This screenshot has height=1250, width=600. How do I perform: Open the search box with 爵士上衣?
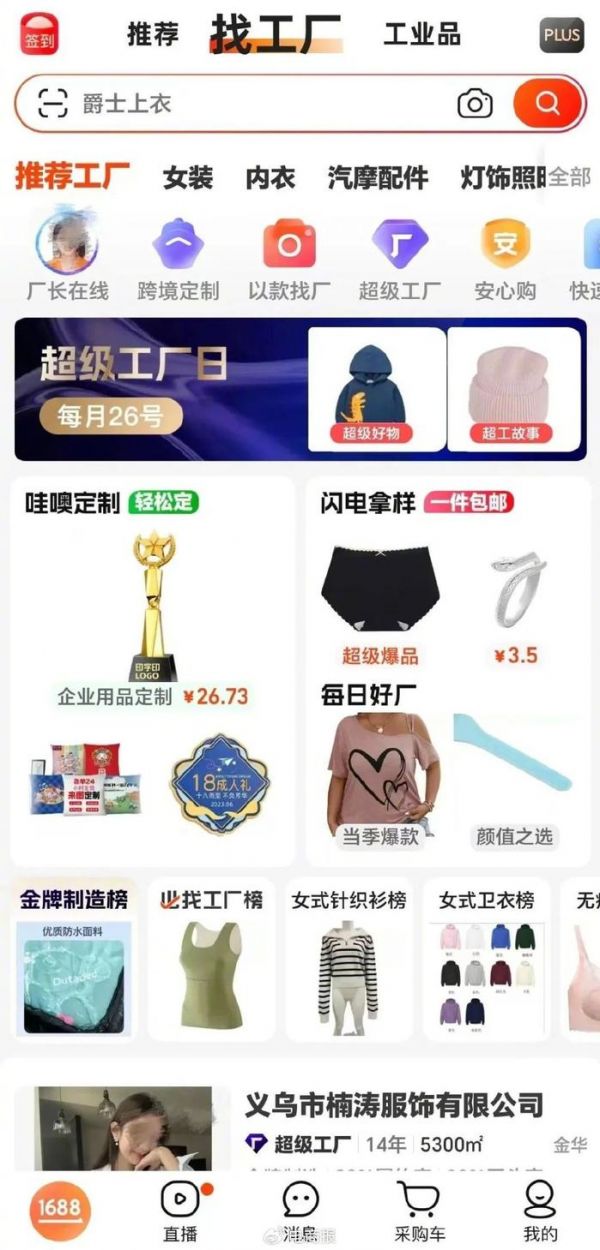point(240,103)
